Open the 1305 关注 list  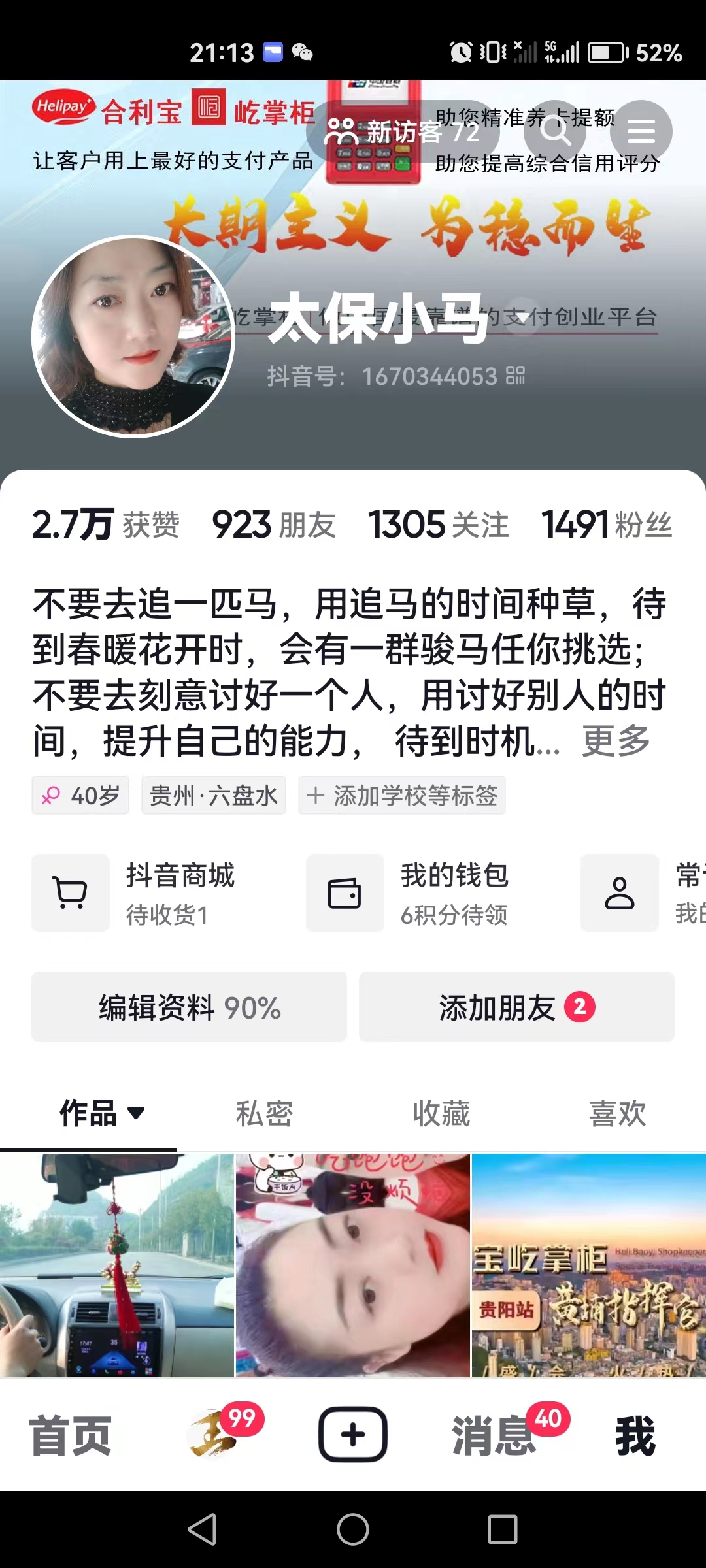click(x=438, y=525)
